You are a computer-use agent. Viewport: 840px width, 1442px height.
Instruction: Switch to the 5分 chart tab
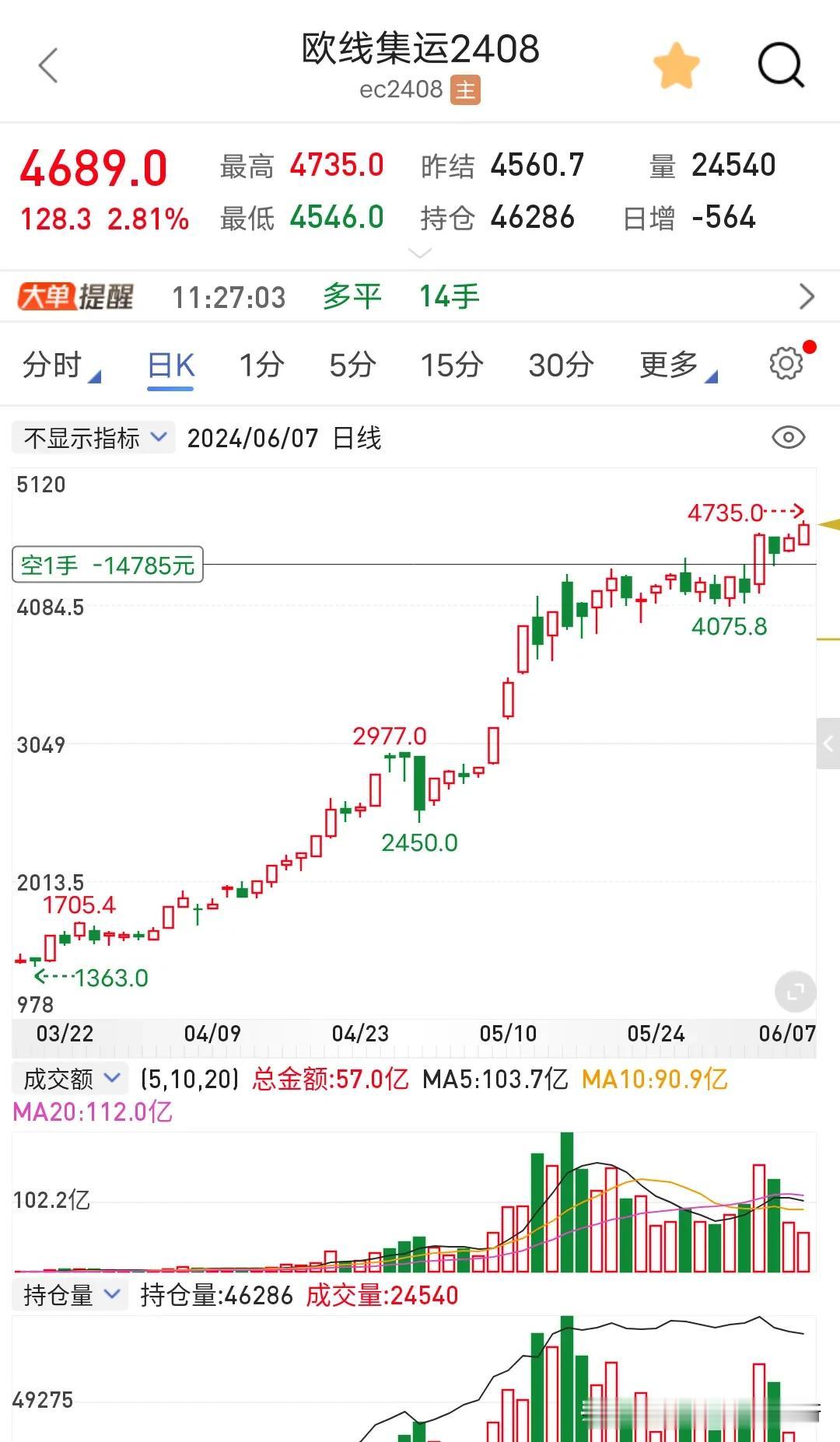[352, 365]
